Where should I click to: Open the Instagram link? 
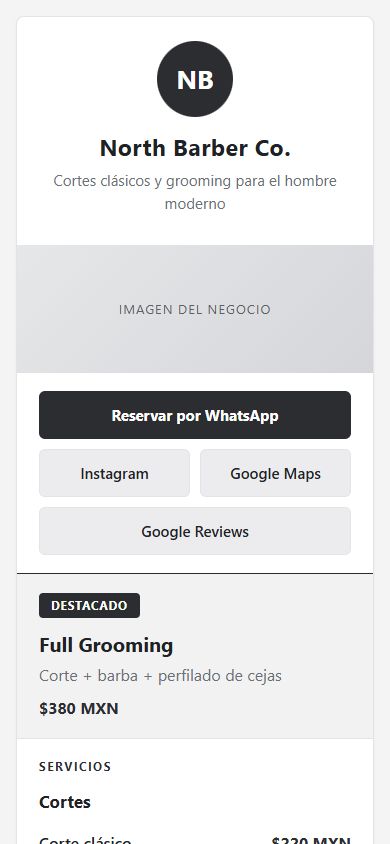click(x=115, y=473)
